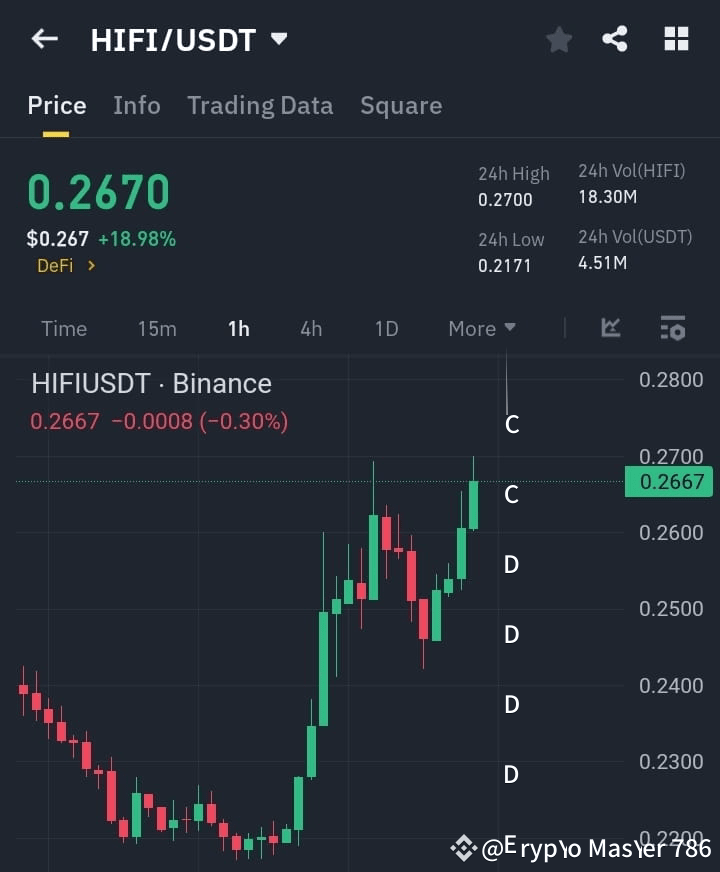Image resolution: width=720 pixels, height=872 pixels.
Task: Click the grid layout icon top right
Action: tap(676, 39)
